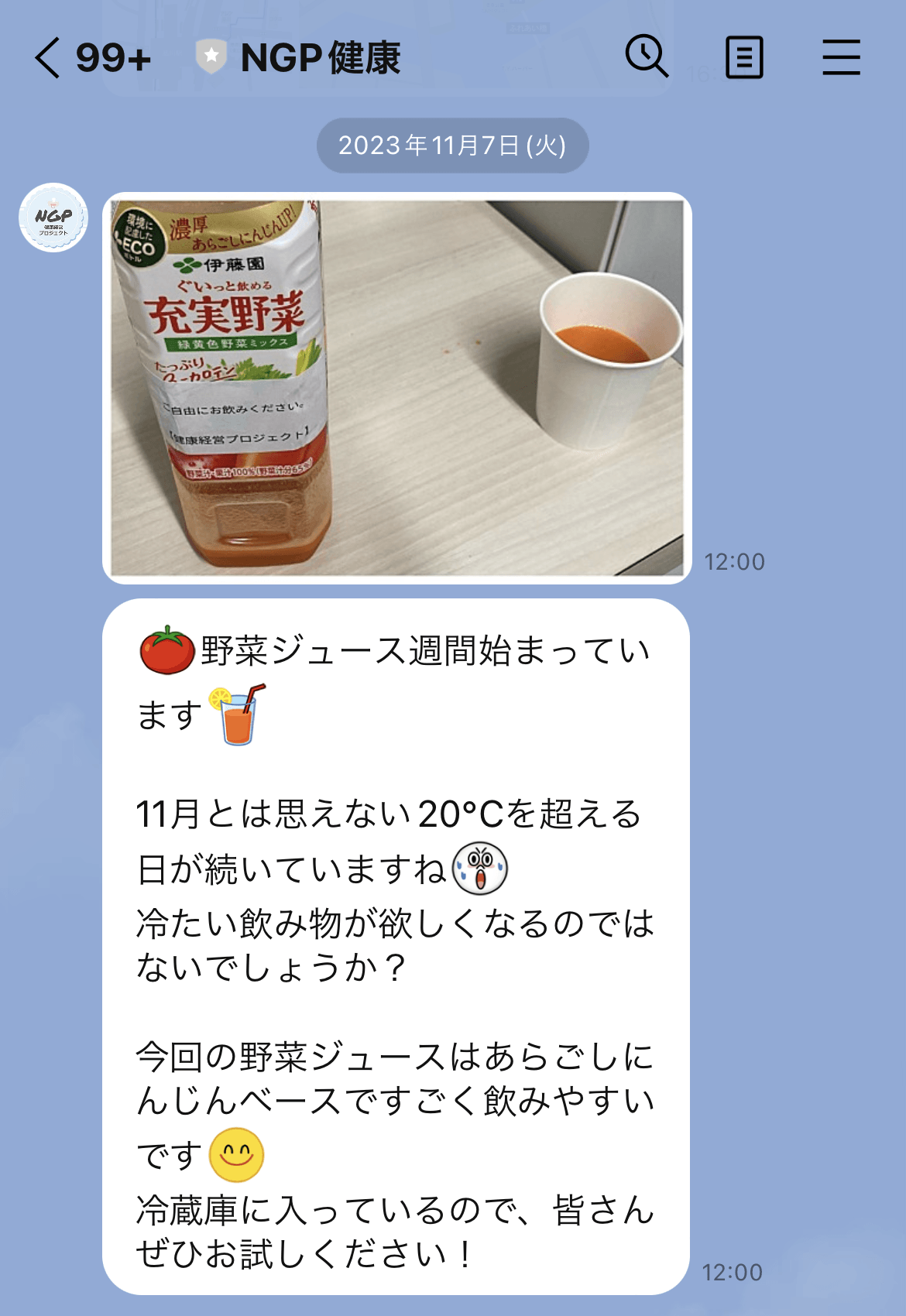The width and height of the screenshot is (906, 1316).
Task: Tap the back chevron to leave chat
Action: tap(46, 57)
